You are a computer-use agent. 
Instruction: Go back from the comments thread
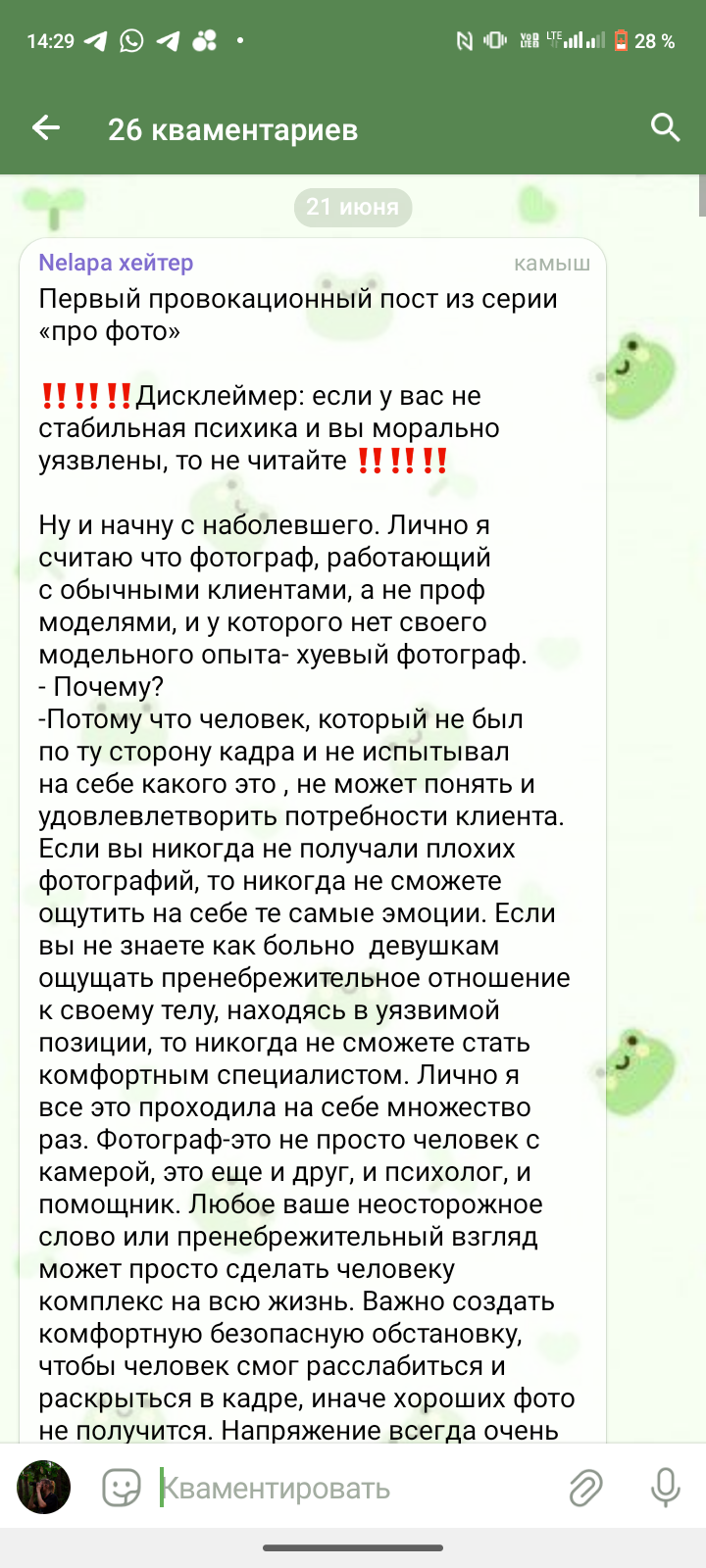(46, 127)
